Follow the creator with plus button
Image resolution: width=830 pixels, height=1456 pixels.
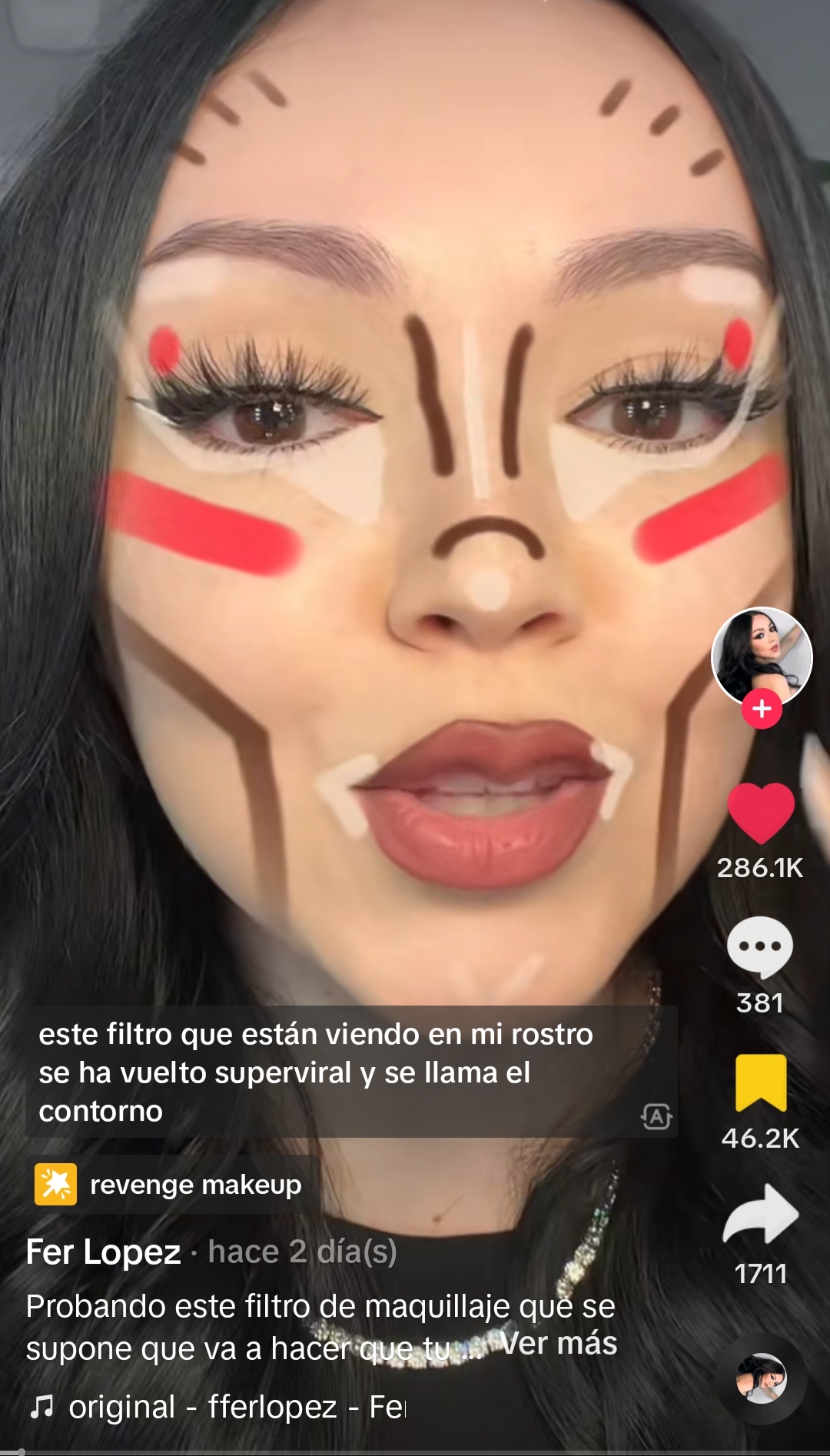[x=762, y=709]
